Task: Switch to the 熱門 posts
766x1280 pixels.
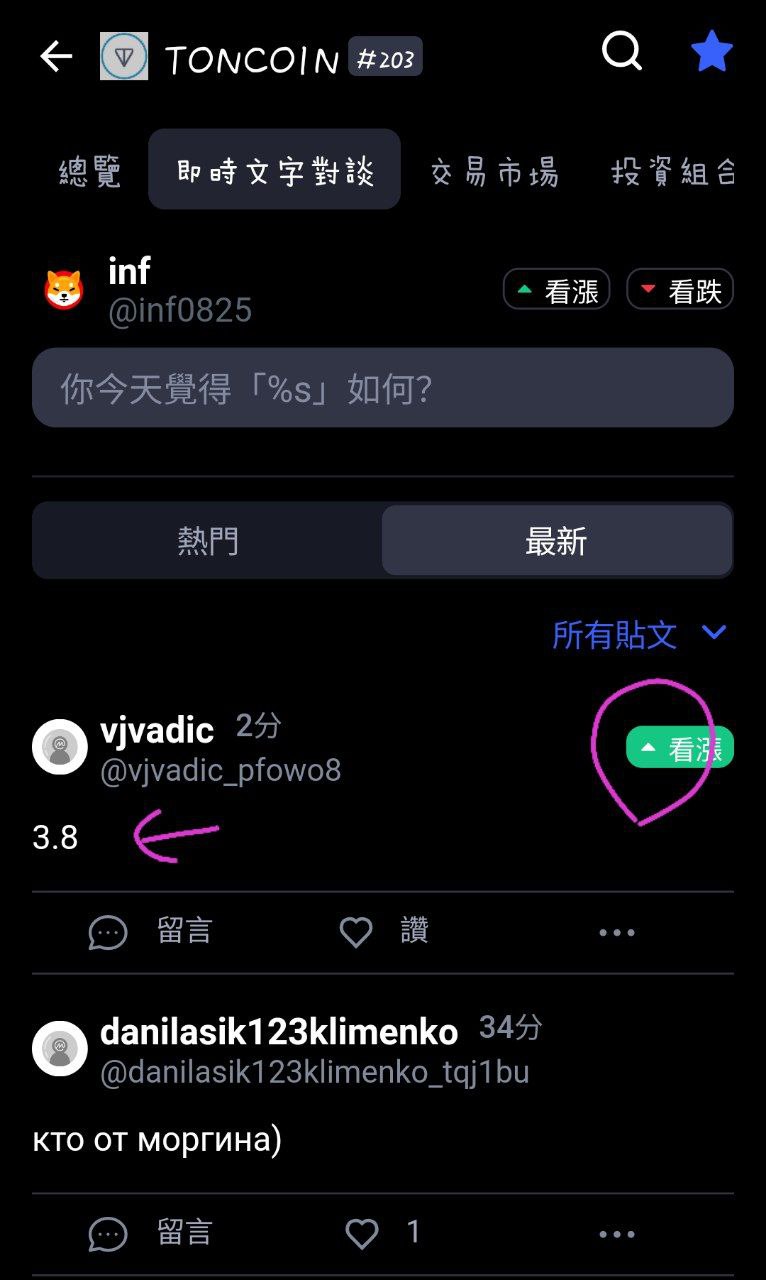Action: tap(208, 542)
